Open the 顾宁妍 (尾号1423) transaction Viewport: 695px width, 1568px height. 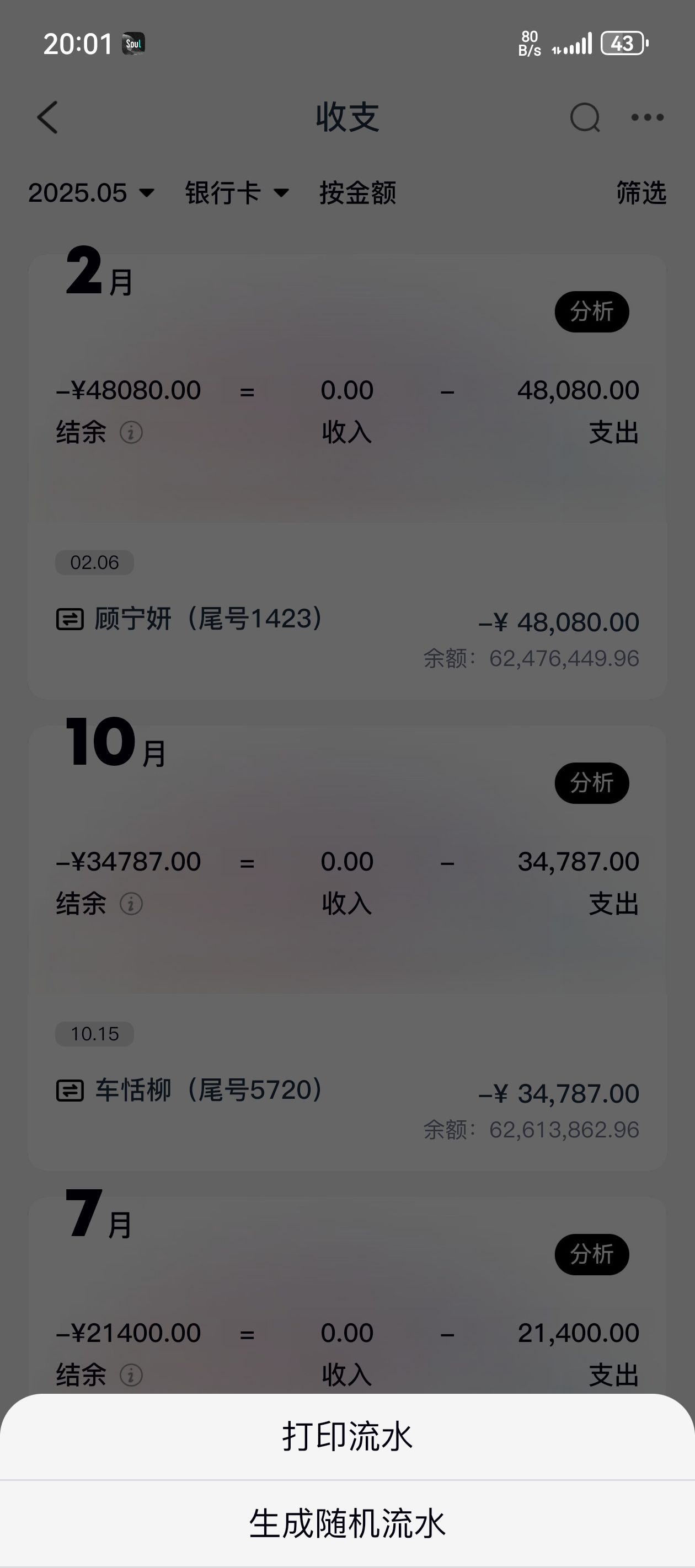347,633
